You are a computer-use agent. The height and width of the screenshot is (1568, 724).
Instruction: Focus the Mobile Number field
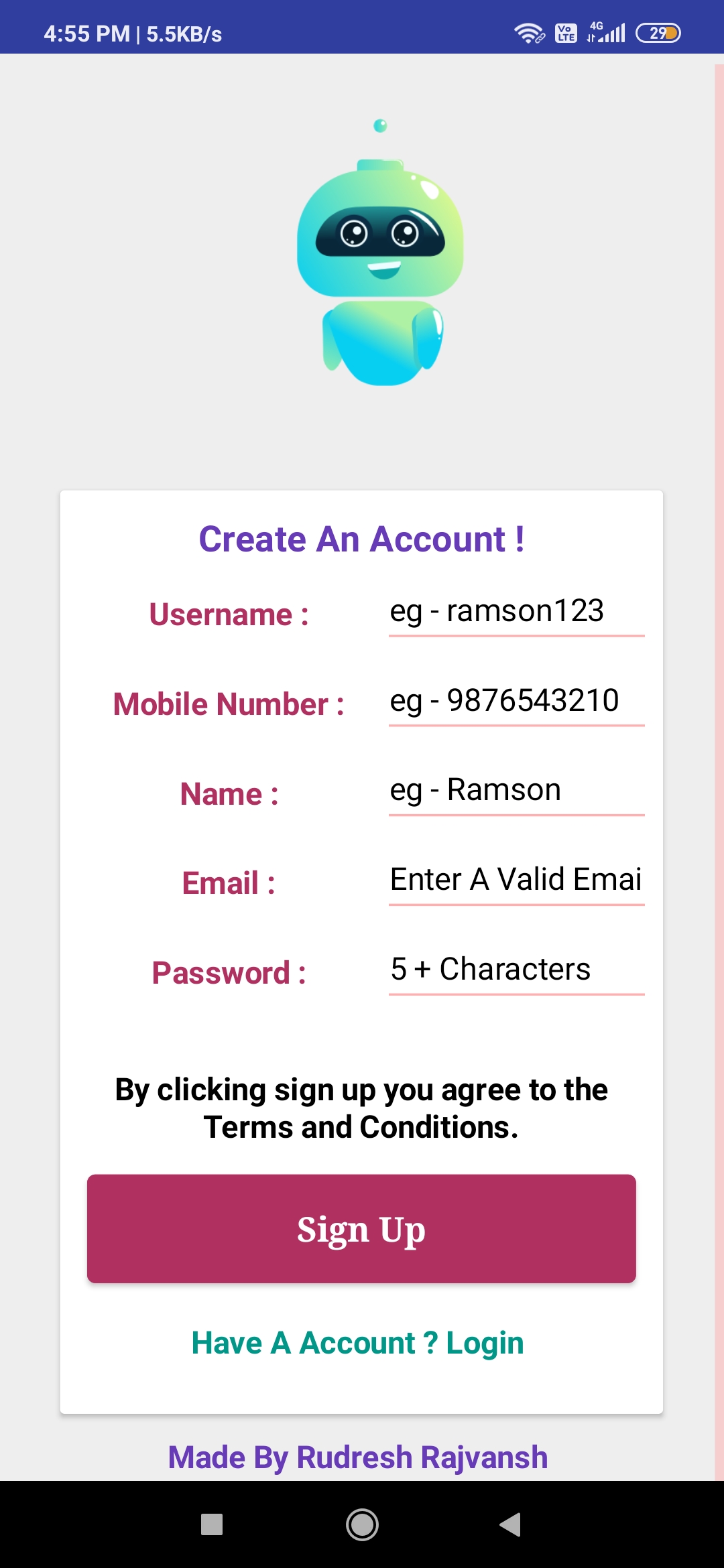coord(516,701)
